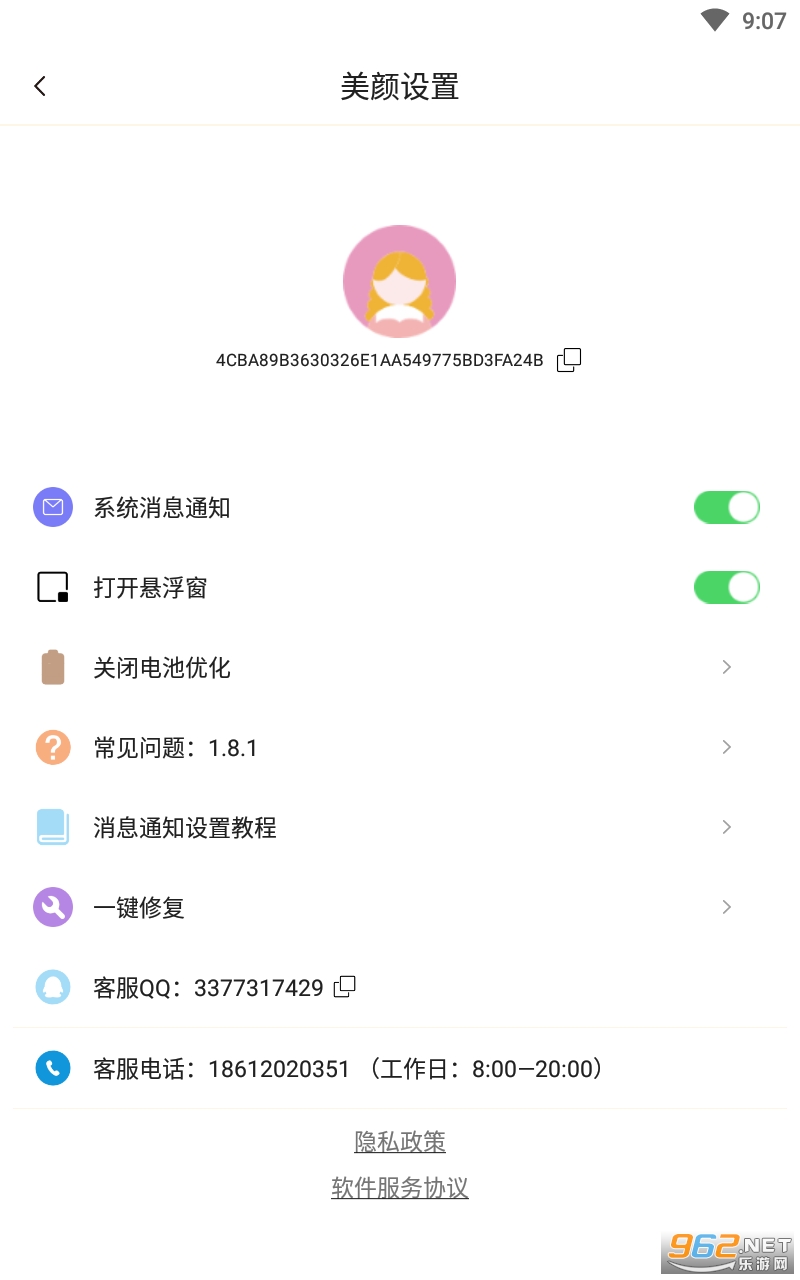
Task: Tap the 一键修复 row
Action: 400,908
